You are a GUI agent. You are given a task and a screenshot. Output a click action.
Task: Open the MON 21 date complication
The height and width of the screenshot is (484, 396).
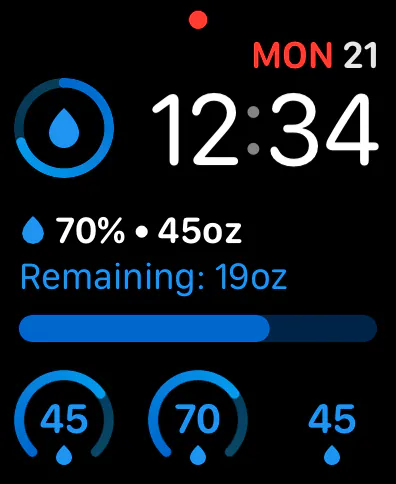315,55
